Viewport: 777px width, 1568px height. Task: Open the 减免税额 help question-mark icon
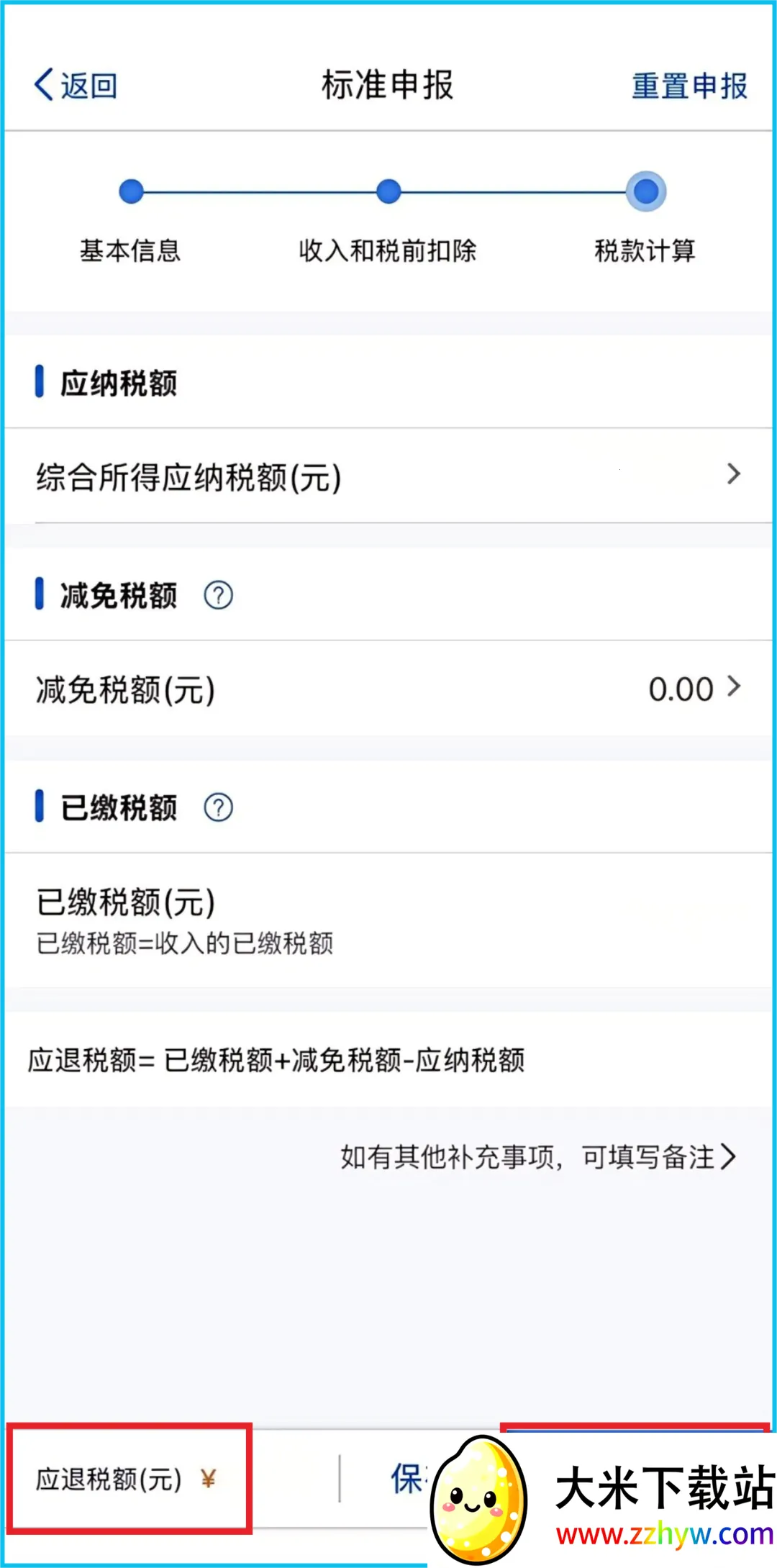pyautogui.click(x=219, y=595)
